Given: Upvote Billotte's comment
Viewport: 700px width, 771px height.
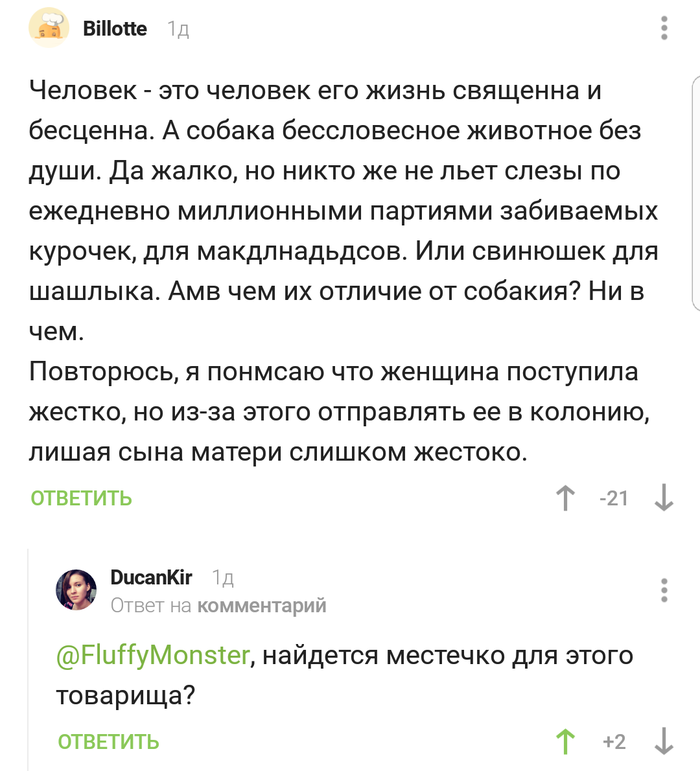Looking at the screenshot, I should (x=565, y=498).
